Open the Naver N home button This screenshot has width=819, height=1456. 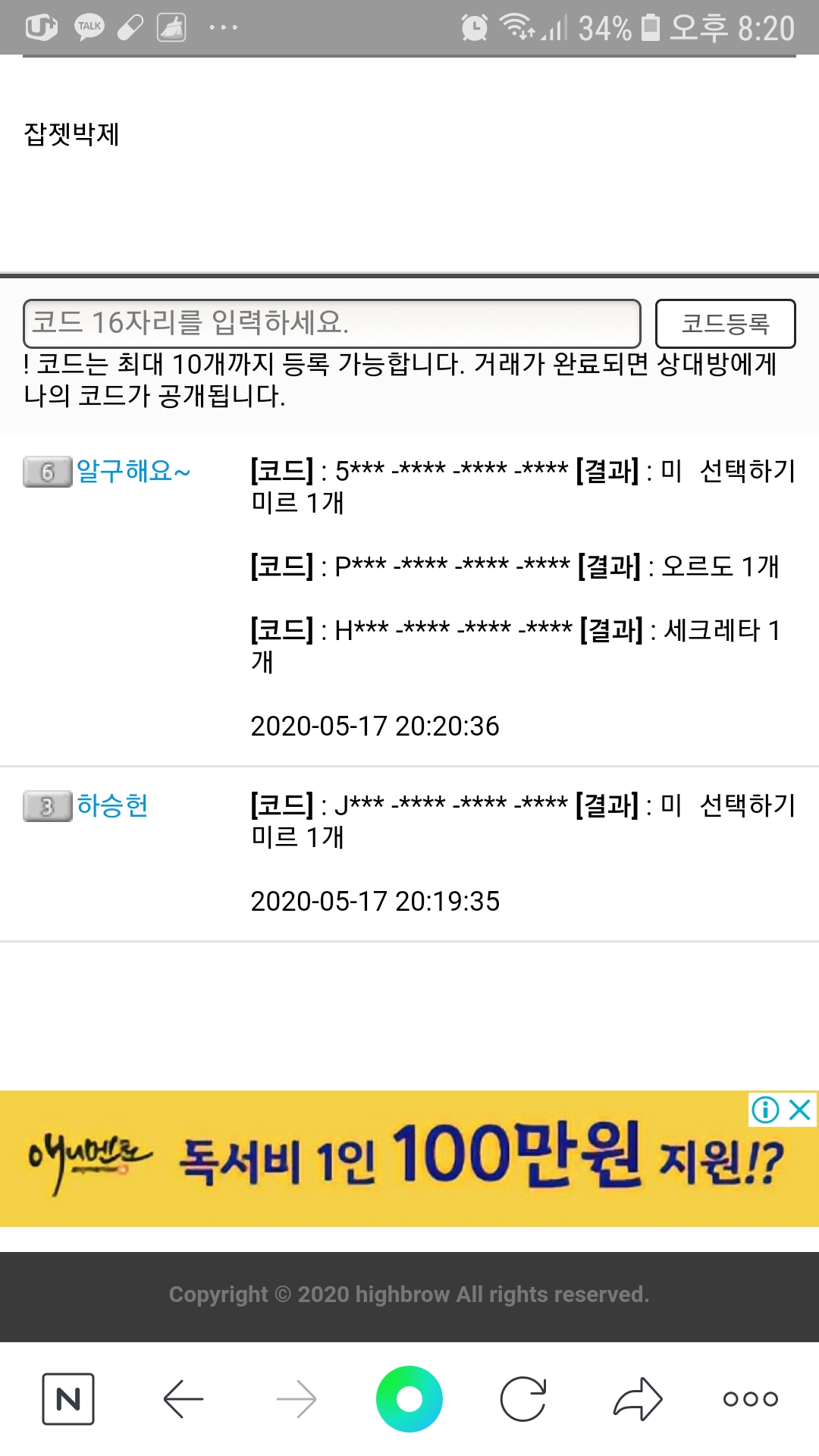pyautogui.click(x=68, y=1399)
